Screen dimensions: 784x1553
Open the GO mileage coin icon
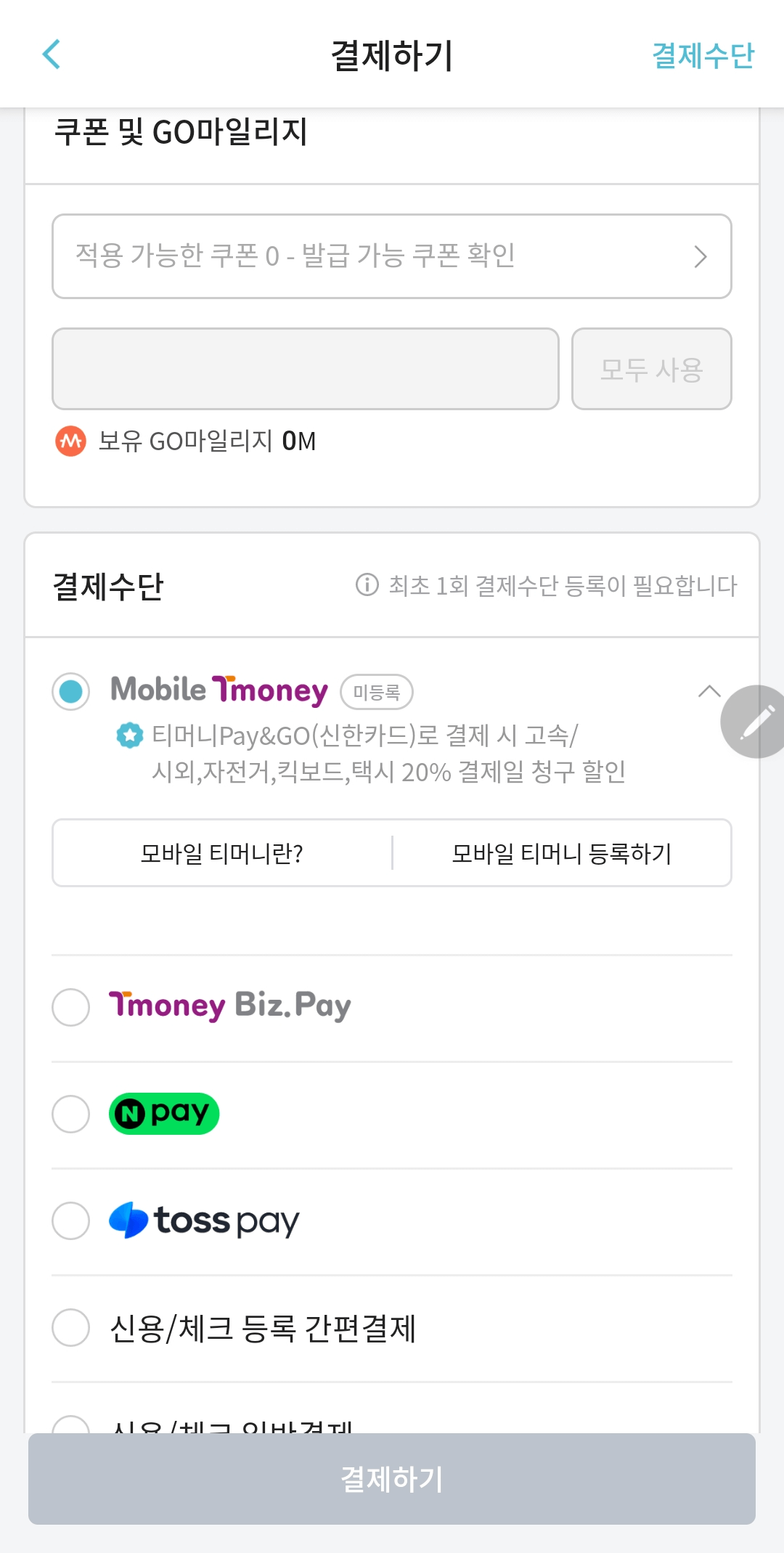[x=71, y=440]
